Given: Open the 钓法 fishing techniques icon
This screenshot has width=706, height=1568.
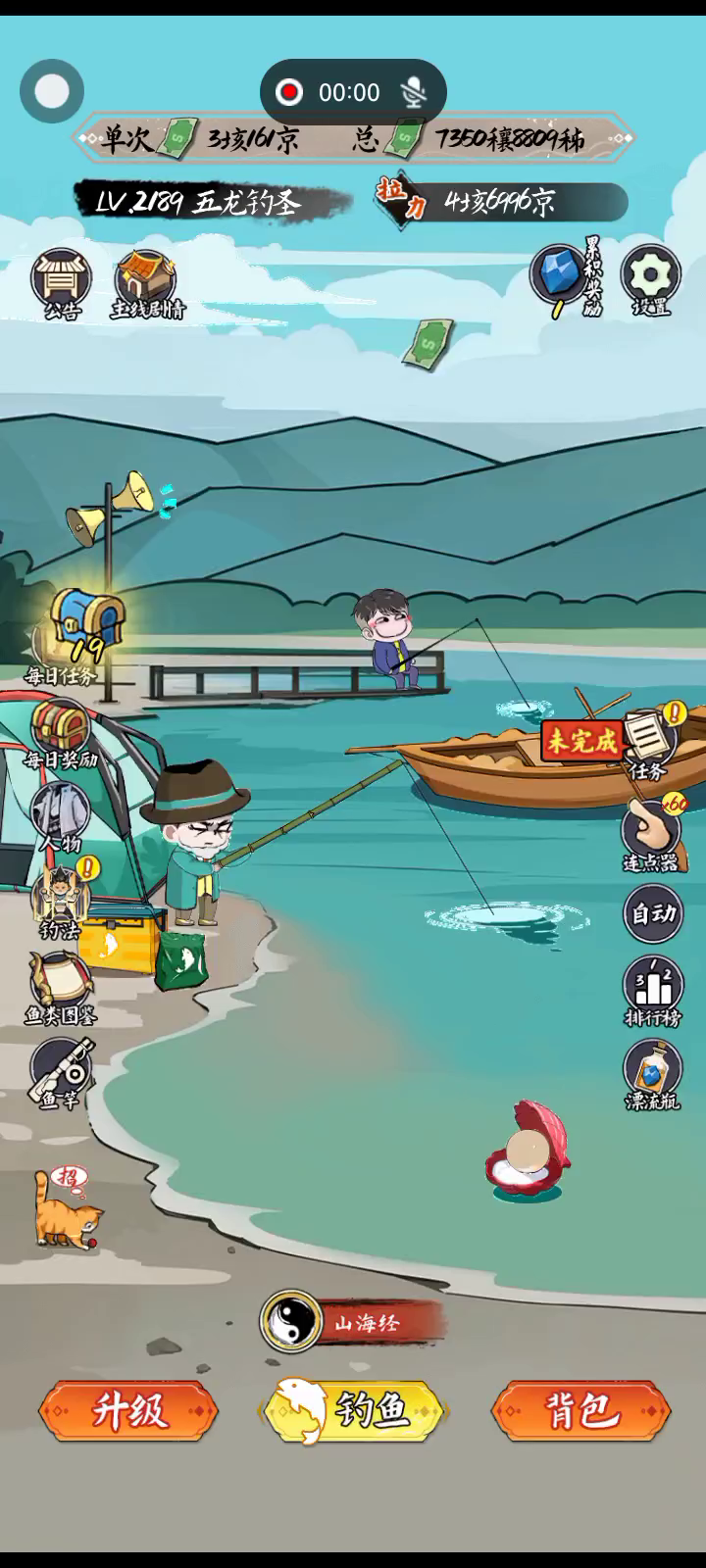Looking at the screenshot, I should click(63, 900).
